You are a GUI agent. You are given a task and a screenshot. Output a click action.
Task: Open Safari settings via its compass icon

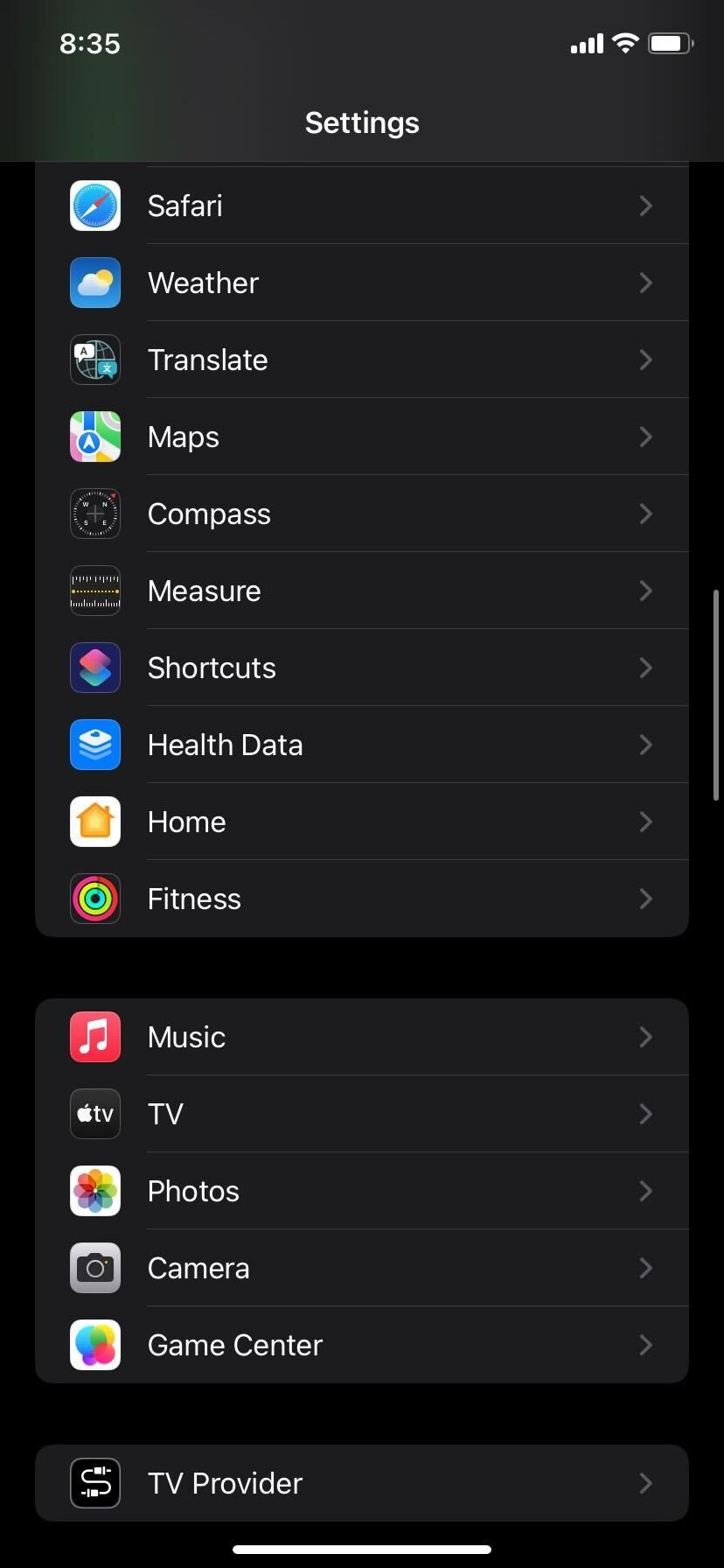[x=94, y=205]
